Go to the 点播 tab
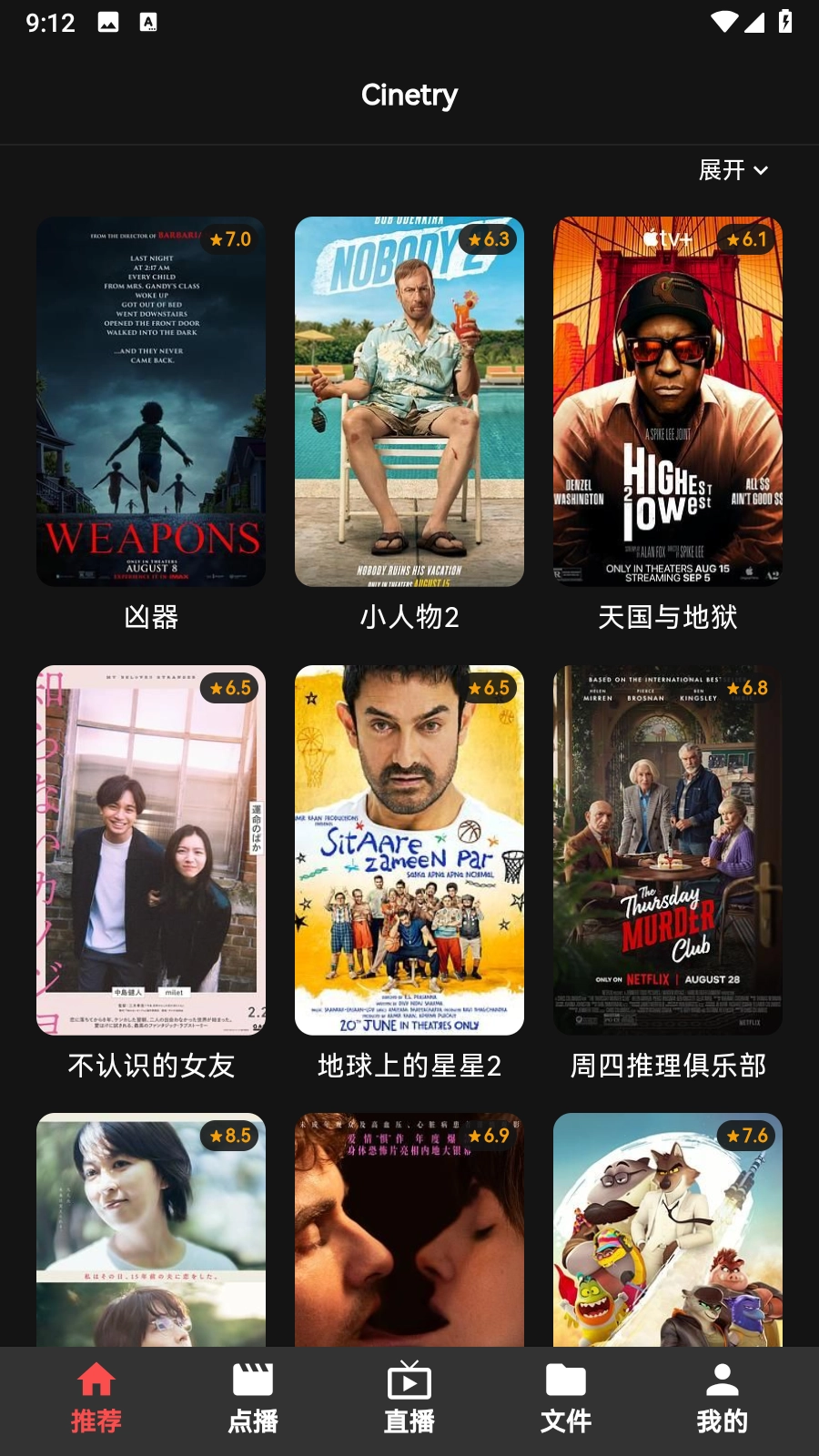 (x=253, y=1400)
